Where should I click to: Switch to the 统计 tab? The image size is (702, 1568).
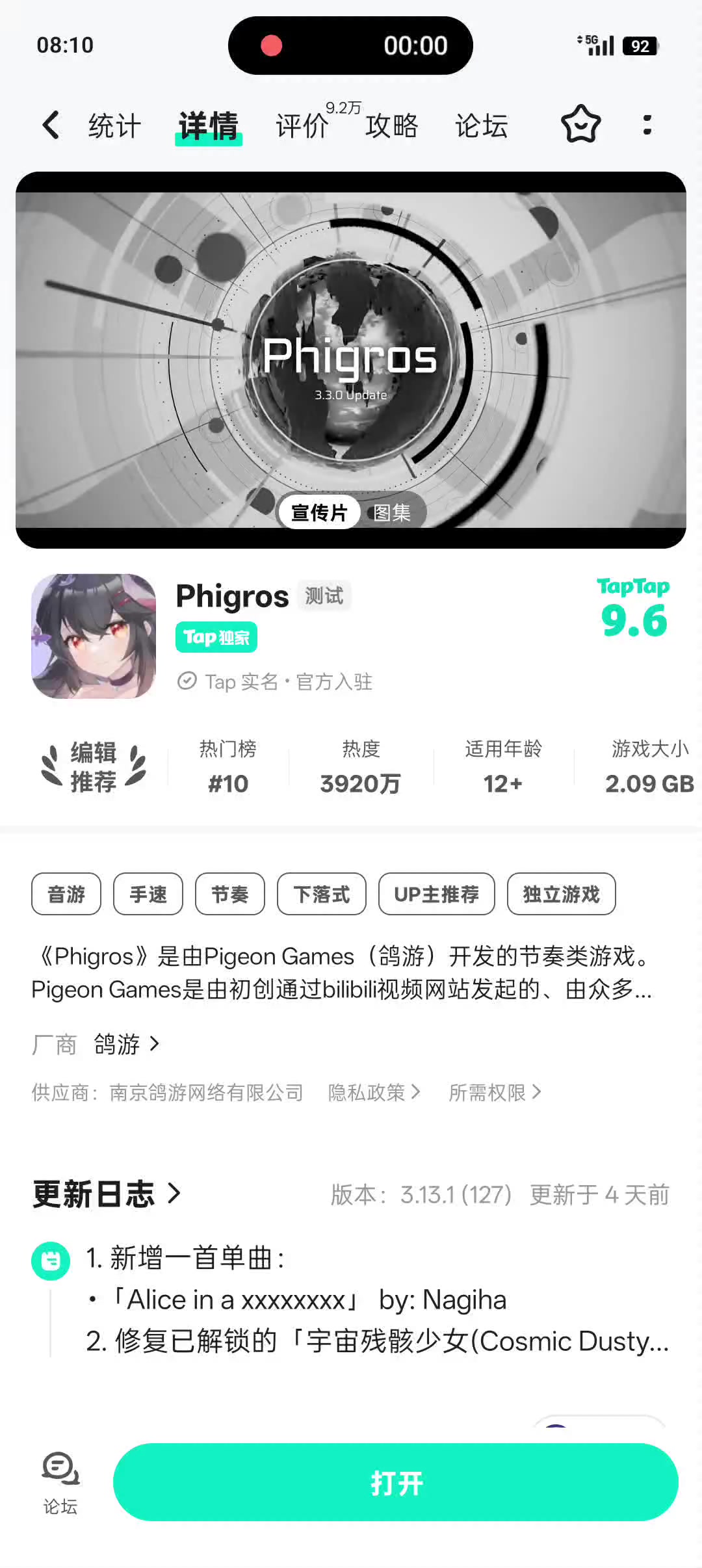[x=114, y=125]
